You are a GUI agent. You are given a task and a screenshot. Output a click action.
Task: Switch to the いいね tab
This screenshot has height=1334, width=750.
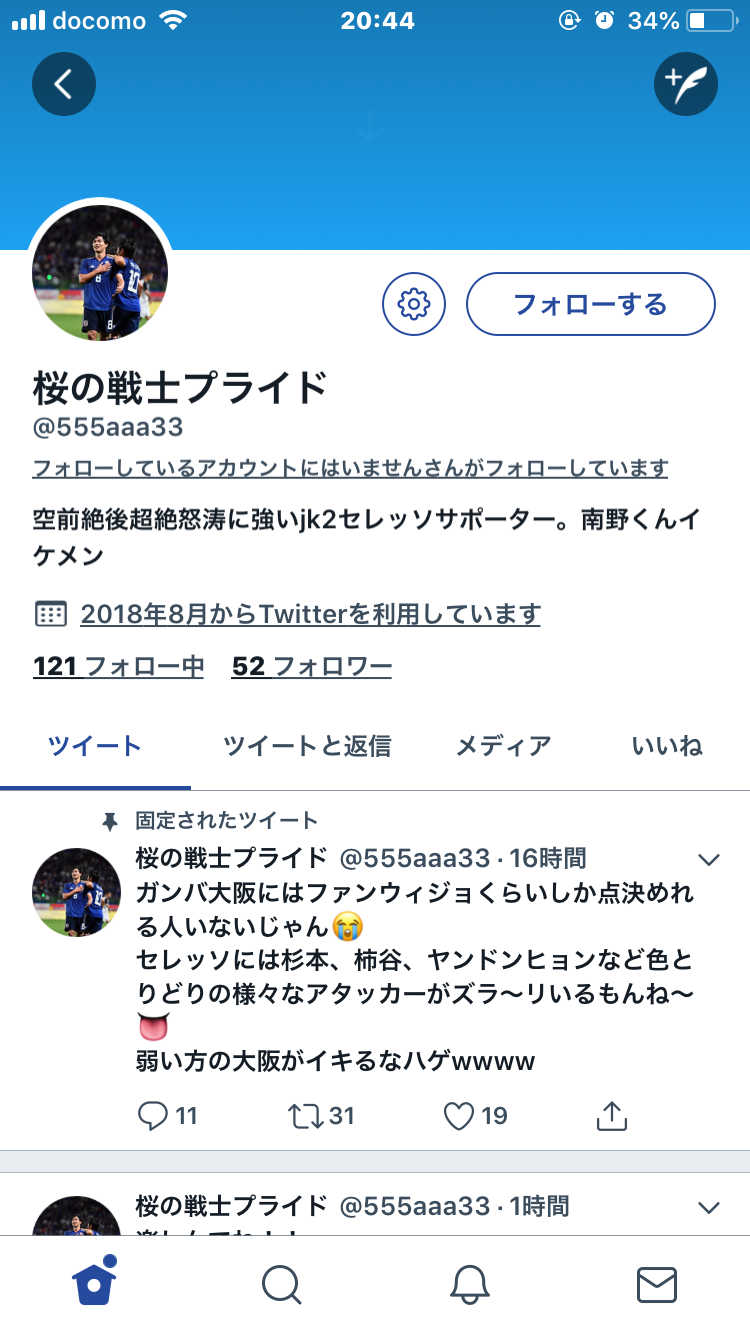click(667, 746)
